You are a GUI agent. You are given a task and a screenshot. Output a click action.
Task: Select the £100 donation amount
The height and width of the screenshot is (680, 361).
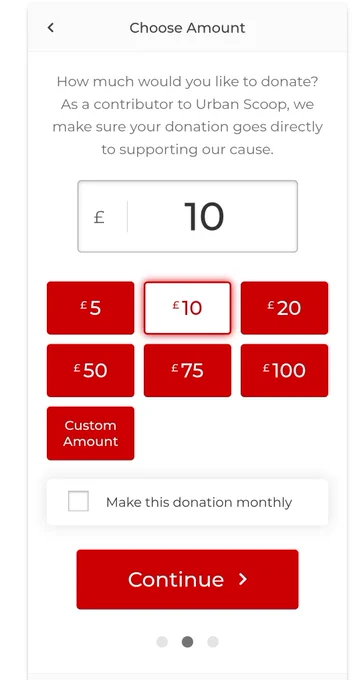point(285,370)
